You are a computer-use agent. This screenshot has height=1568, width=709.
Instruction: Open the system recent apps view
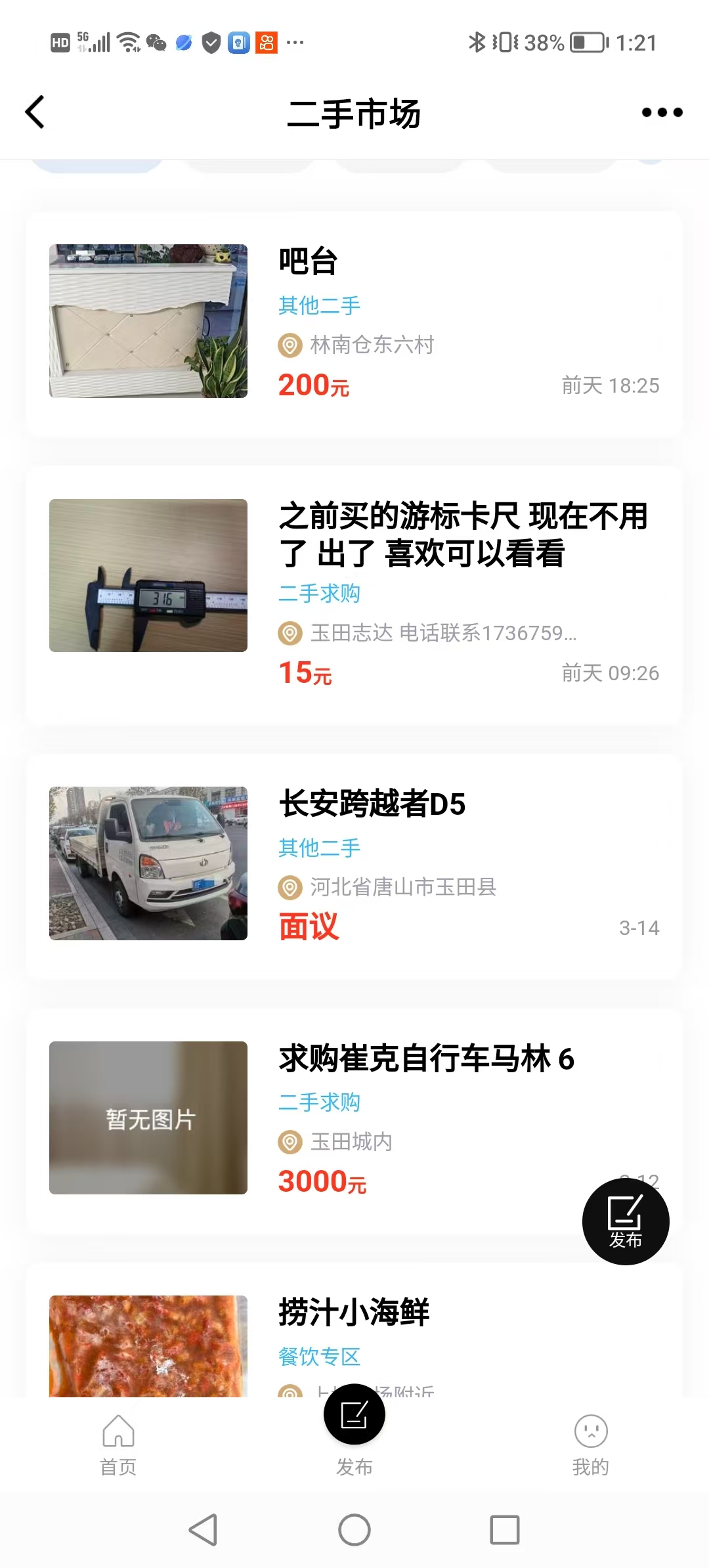click(505, 1530)
